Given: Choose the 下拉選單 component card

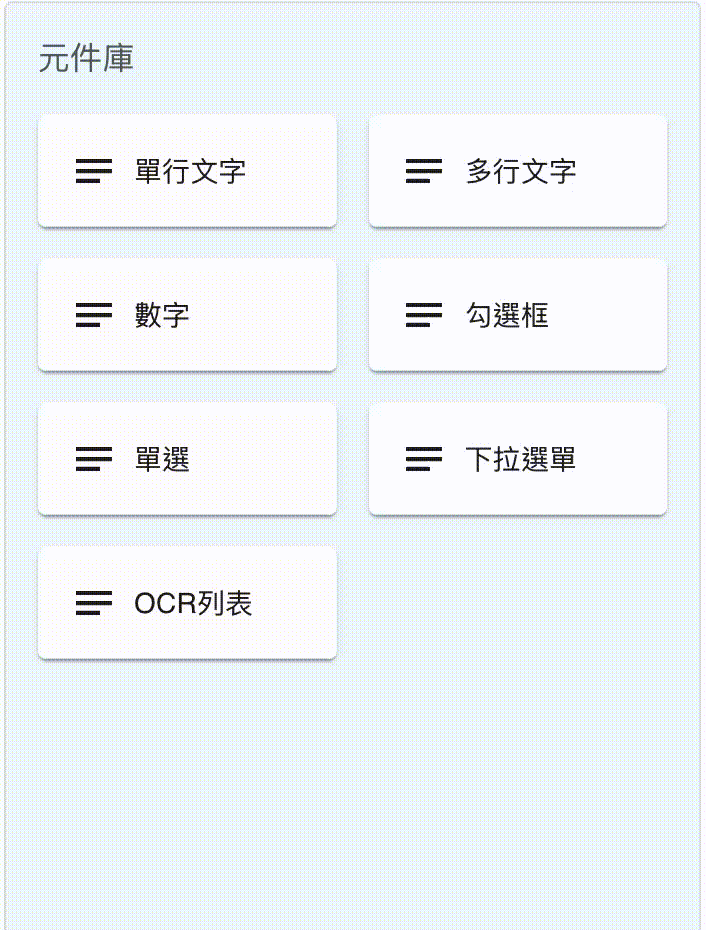Looking at the screenshot, I should pos(518,459).
